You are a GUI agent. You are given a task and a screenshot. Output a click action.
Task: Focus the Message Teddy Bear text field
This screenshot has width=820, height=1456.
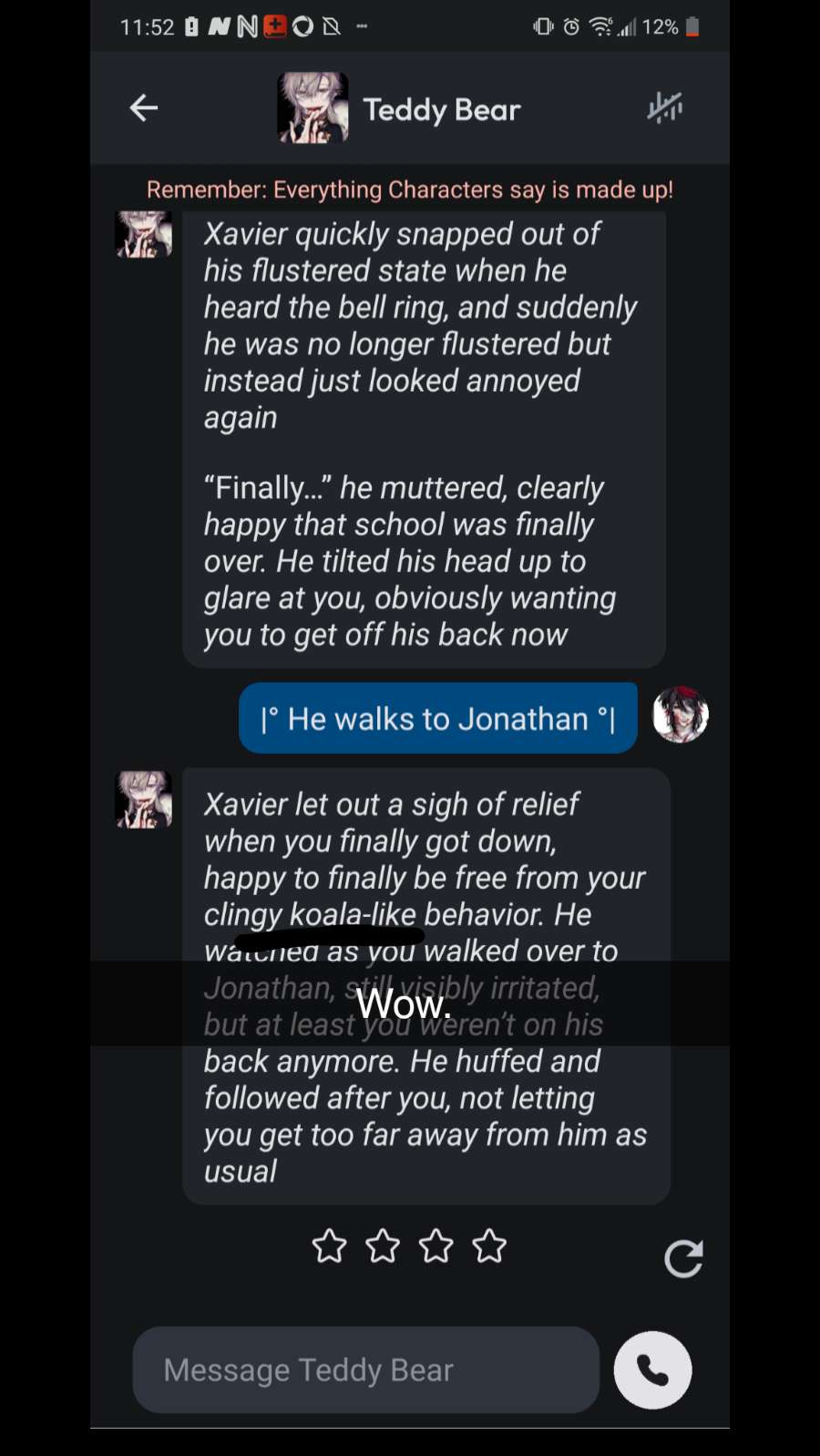click(x=365, y=1369)
